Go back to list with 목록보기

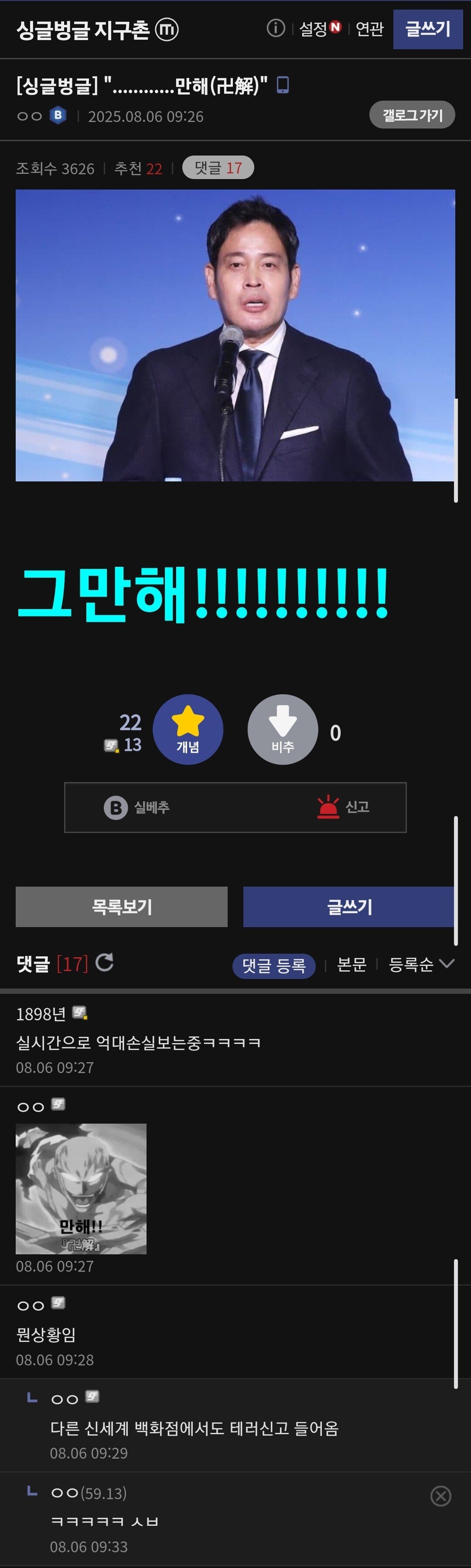121,907
